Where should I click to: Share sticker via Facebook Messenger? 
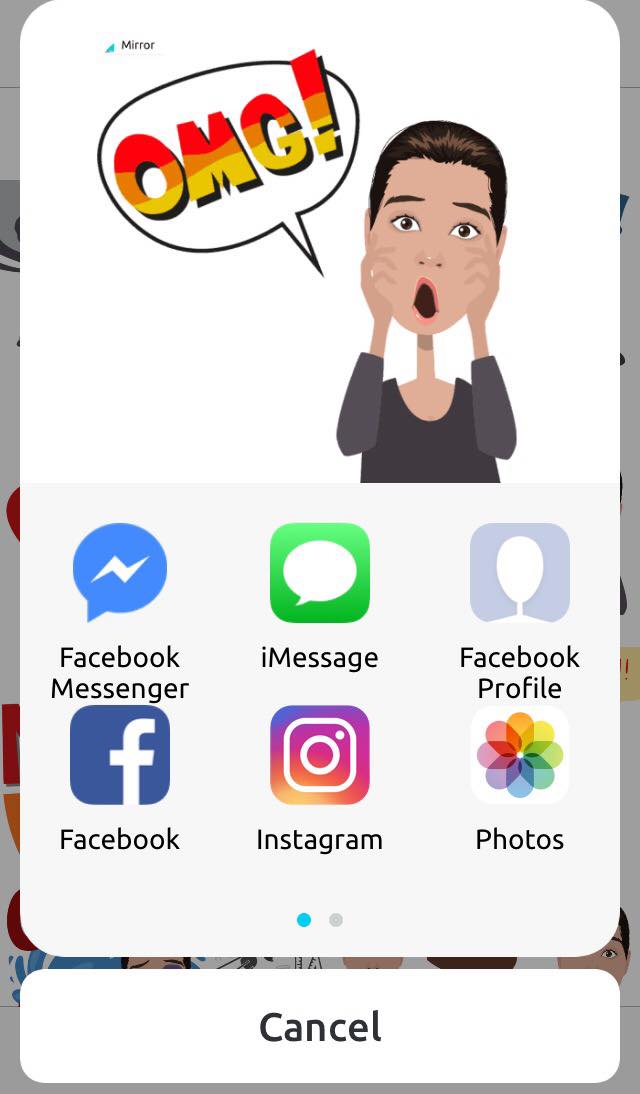coord(120,573)
